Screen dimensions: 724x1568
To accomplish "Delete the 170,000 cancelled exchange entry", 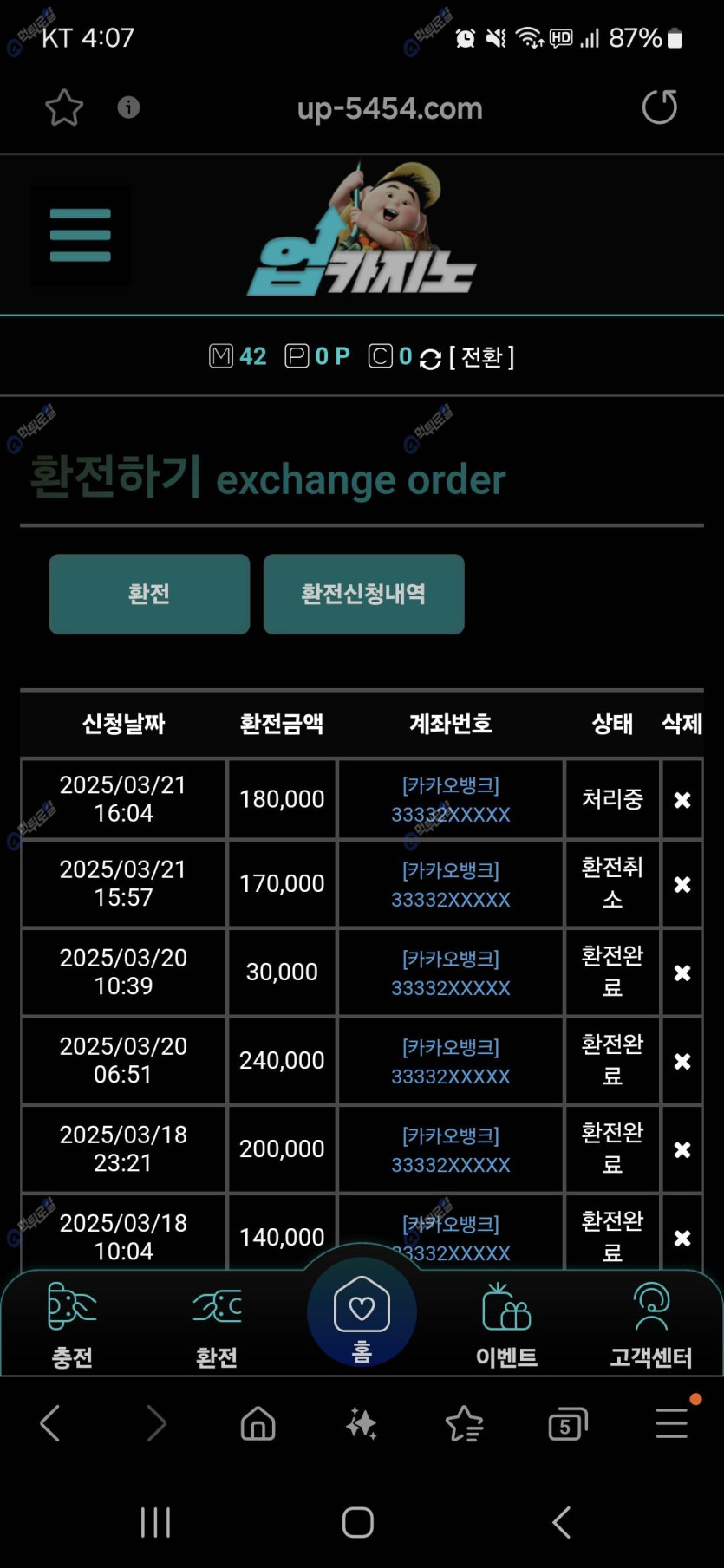I will pyautogui.click(x=682, y=885).
